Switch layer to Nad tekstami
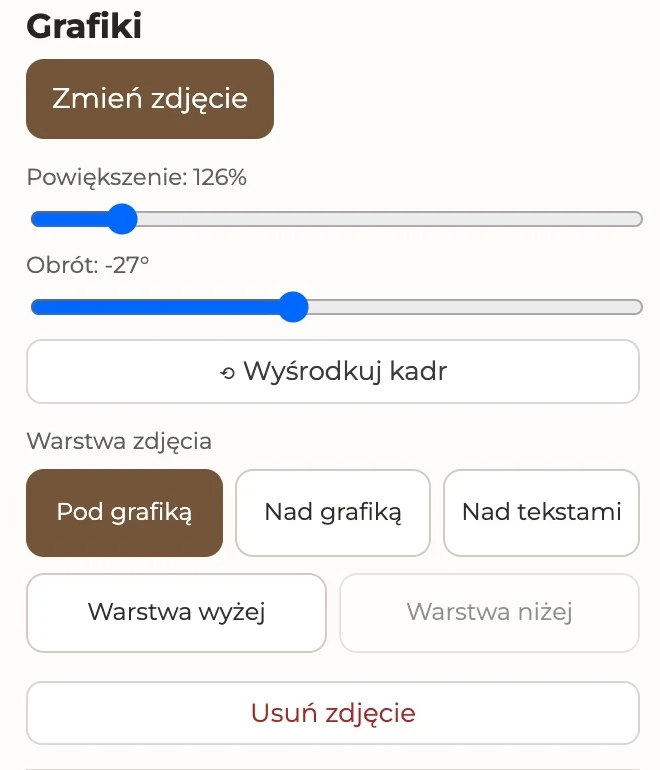 (542, 513)
